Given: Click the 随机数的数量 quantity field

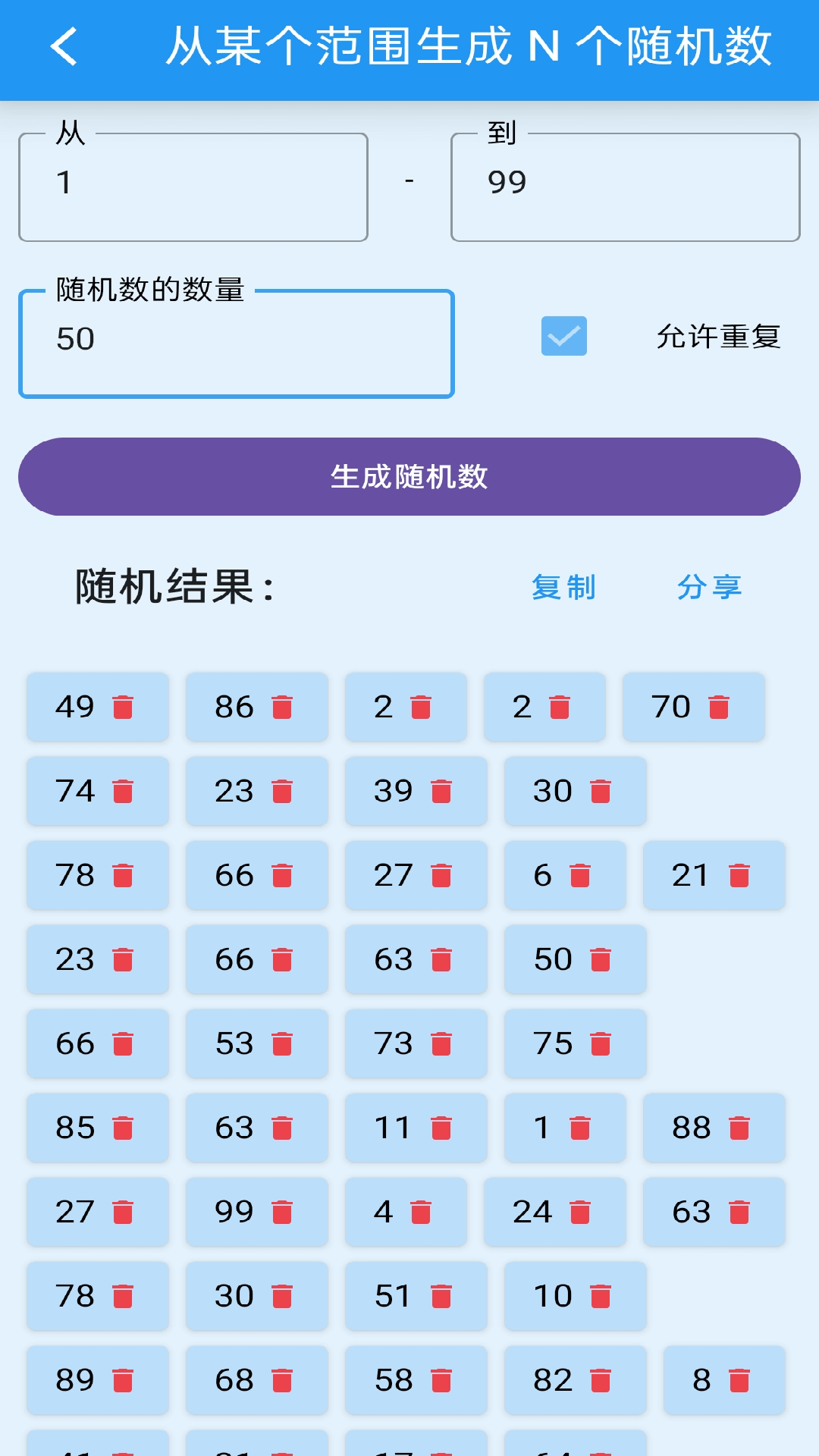Looking at the screenshot, I should (237, 341).
